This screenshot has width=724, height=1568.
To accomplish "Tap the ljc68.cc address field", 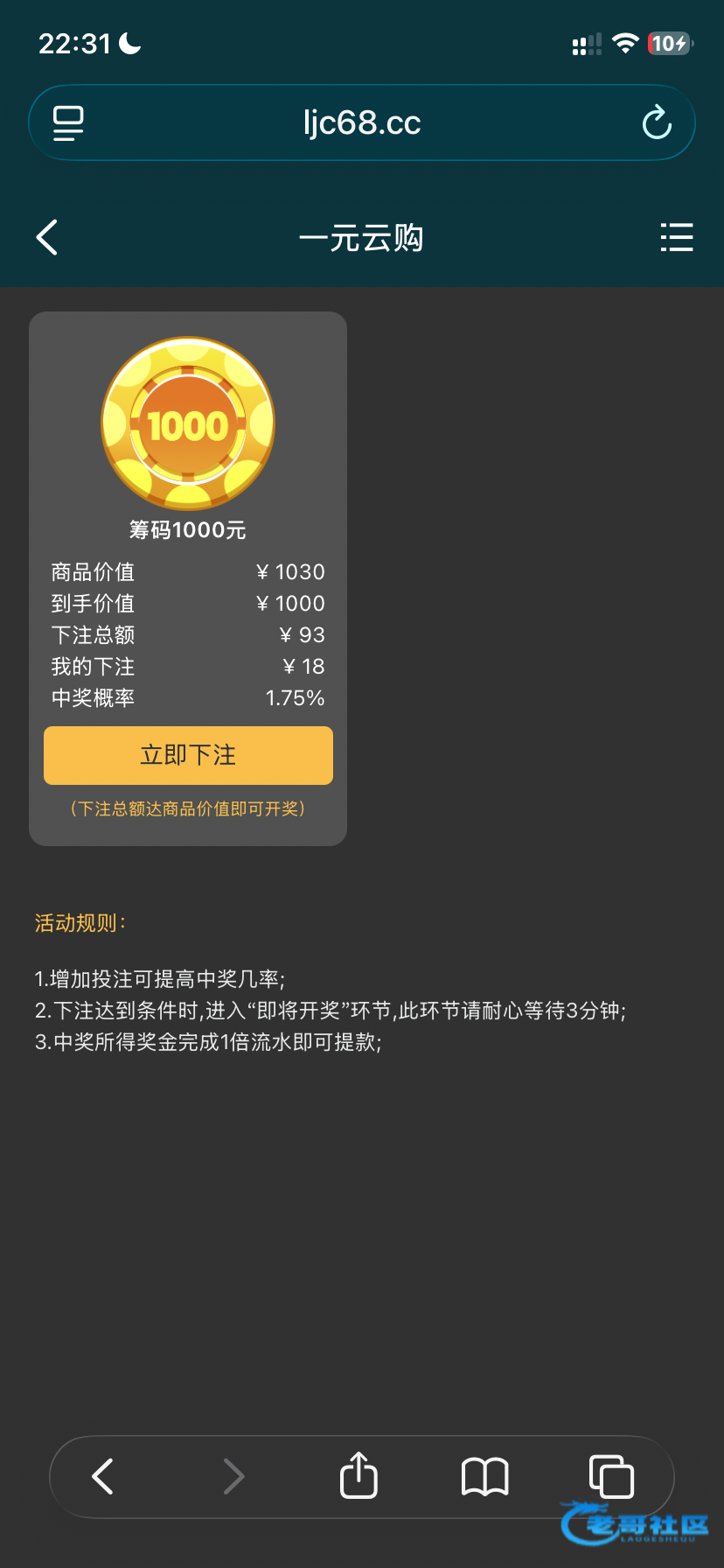I will coord(362,122).
